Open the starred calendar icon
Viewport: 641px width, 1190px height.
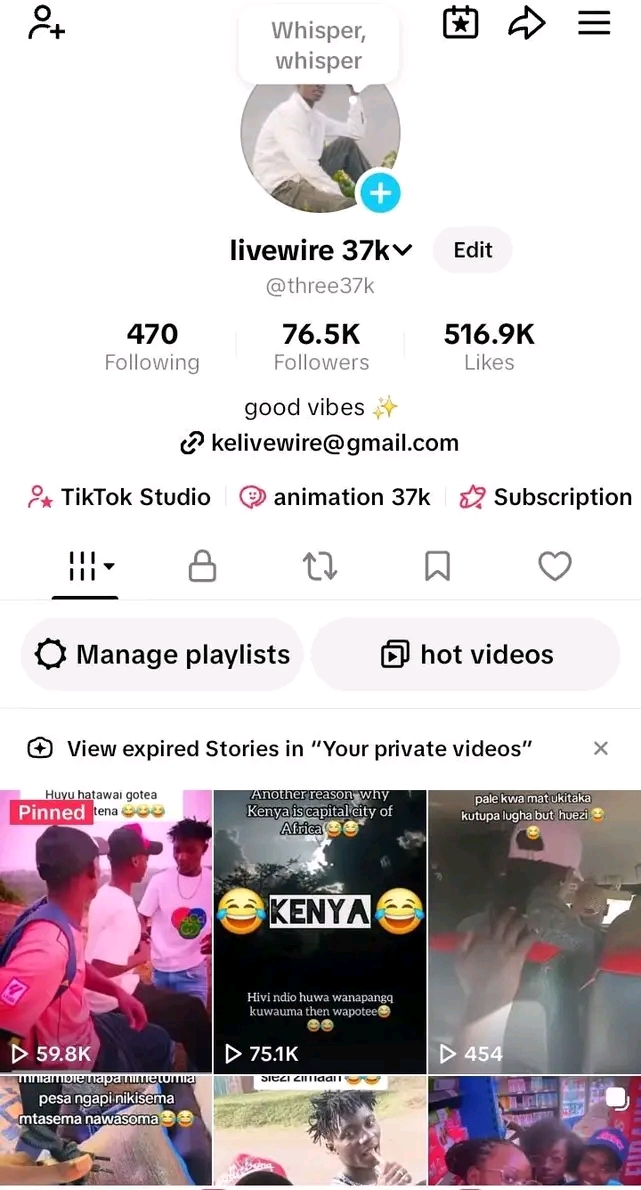(460, 23)
